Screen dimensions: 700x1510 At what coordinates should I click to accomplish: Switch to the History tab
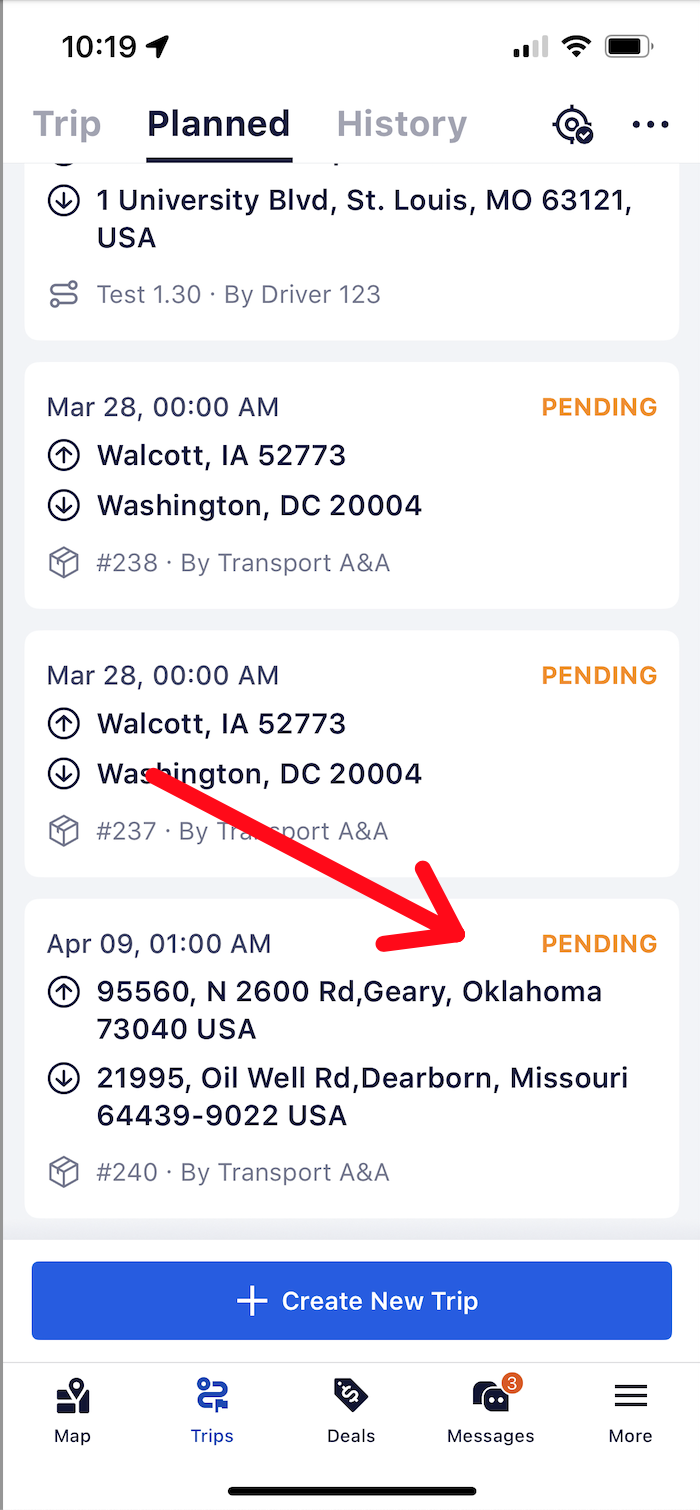pyautogui.click(x=401, y=125)
